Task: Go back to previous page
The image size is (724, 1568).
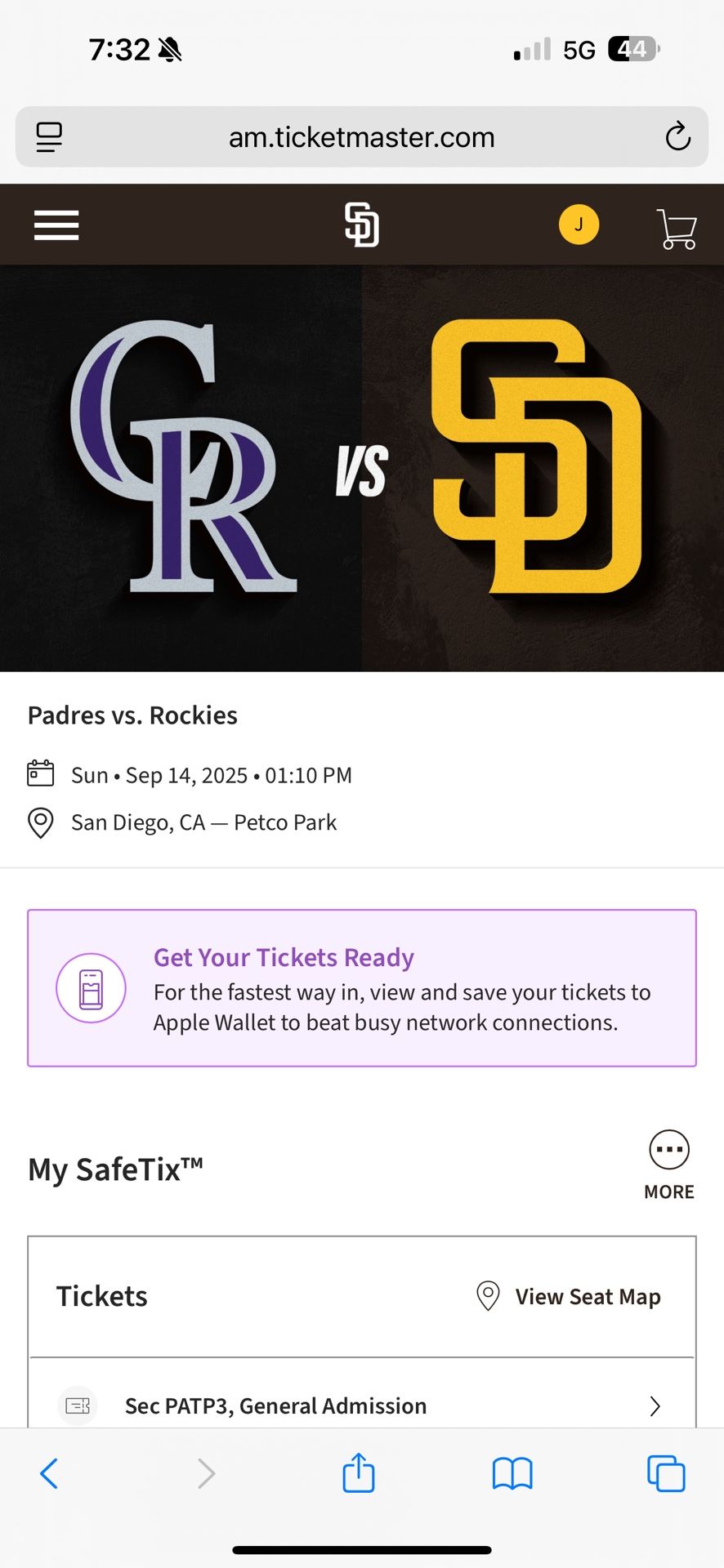Action: (x=49, y=1473)
